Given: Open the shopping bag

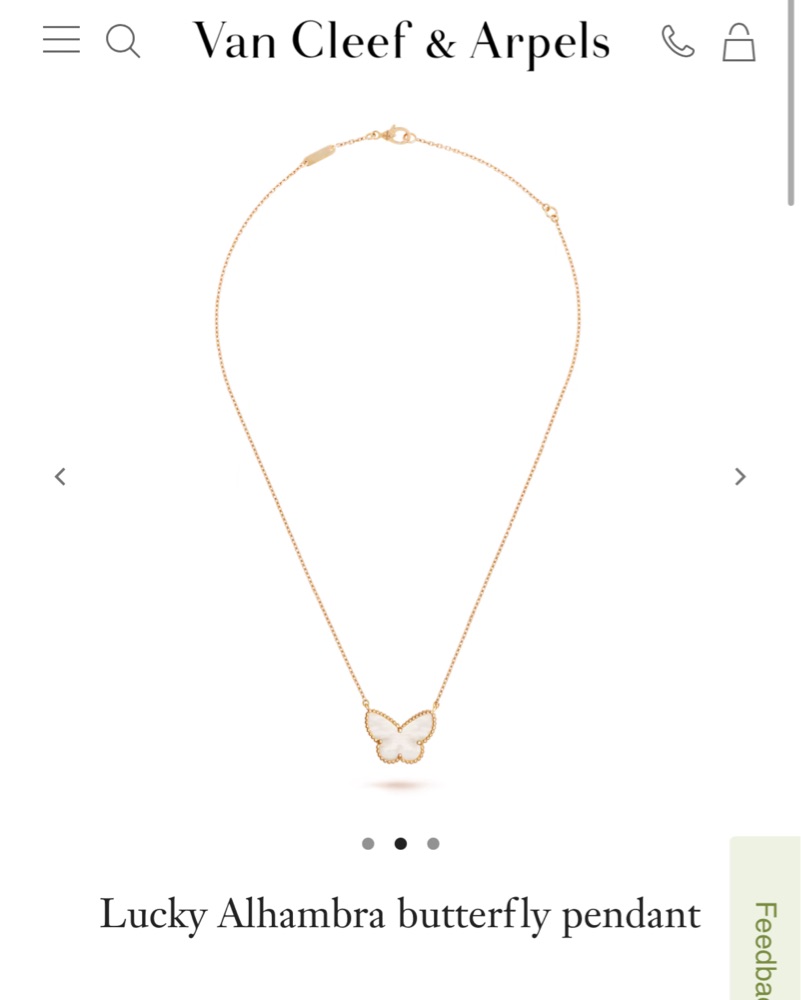Looking at the screenshot, I should tap(739, 42).
